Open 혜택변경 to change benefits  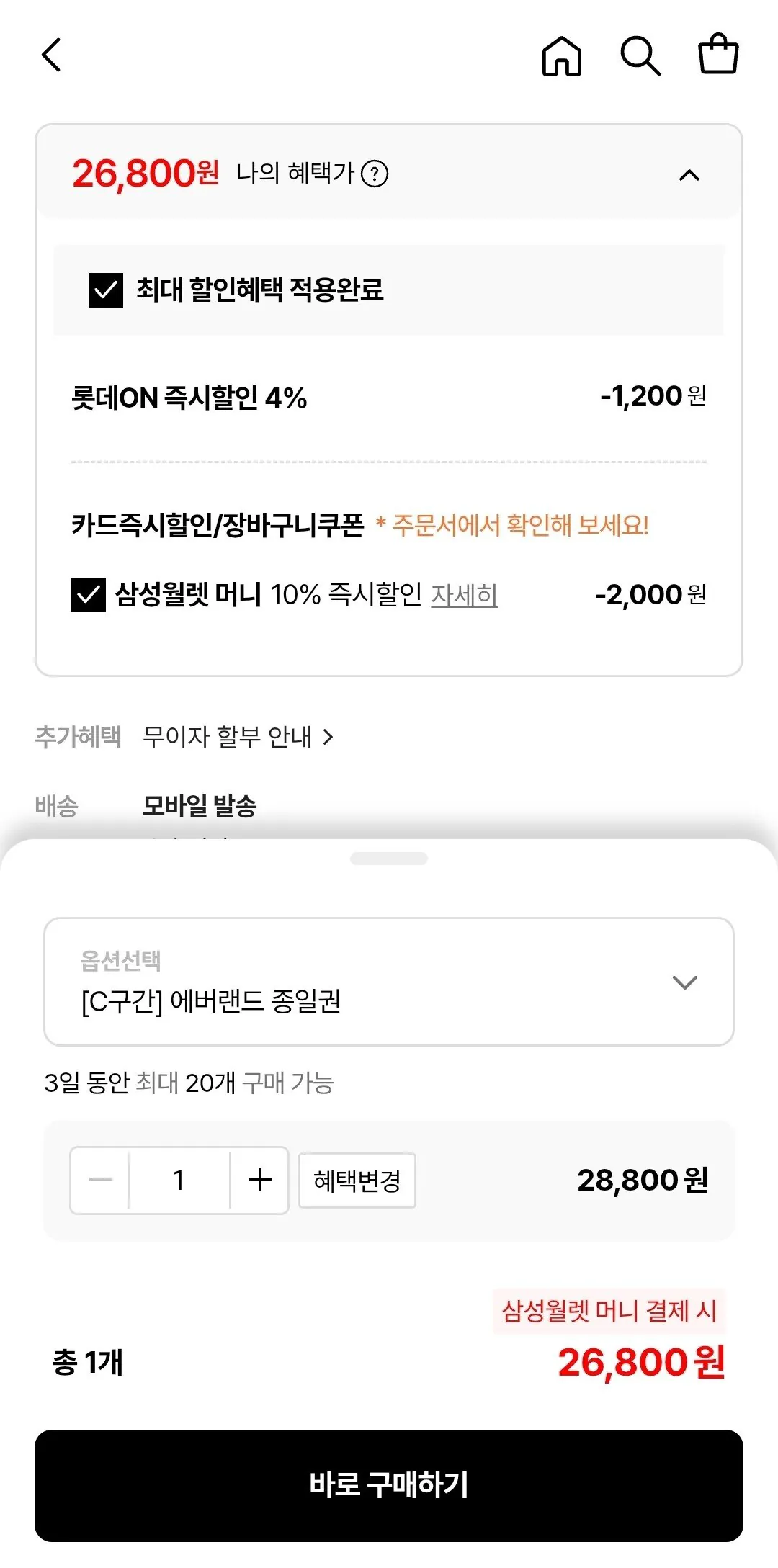click(357, 1180)
